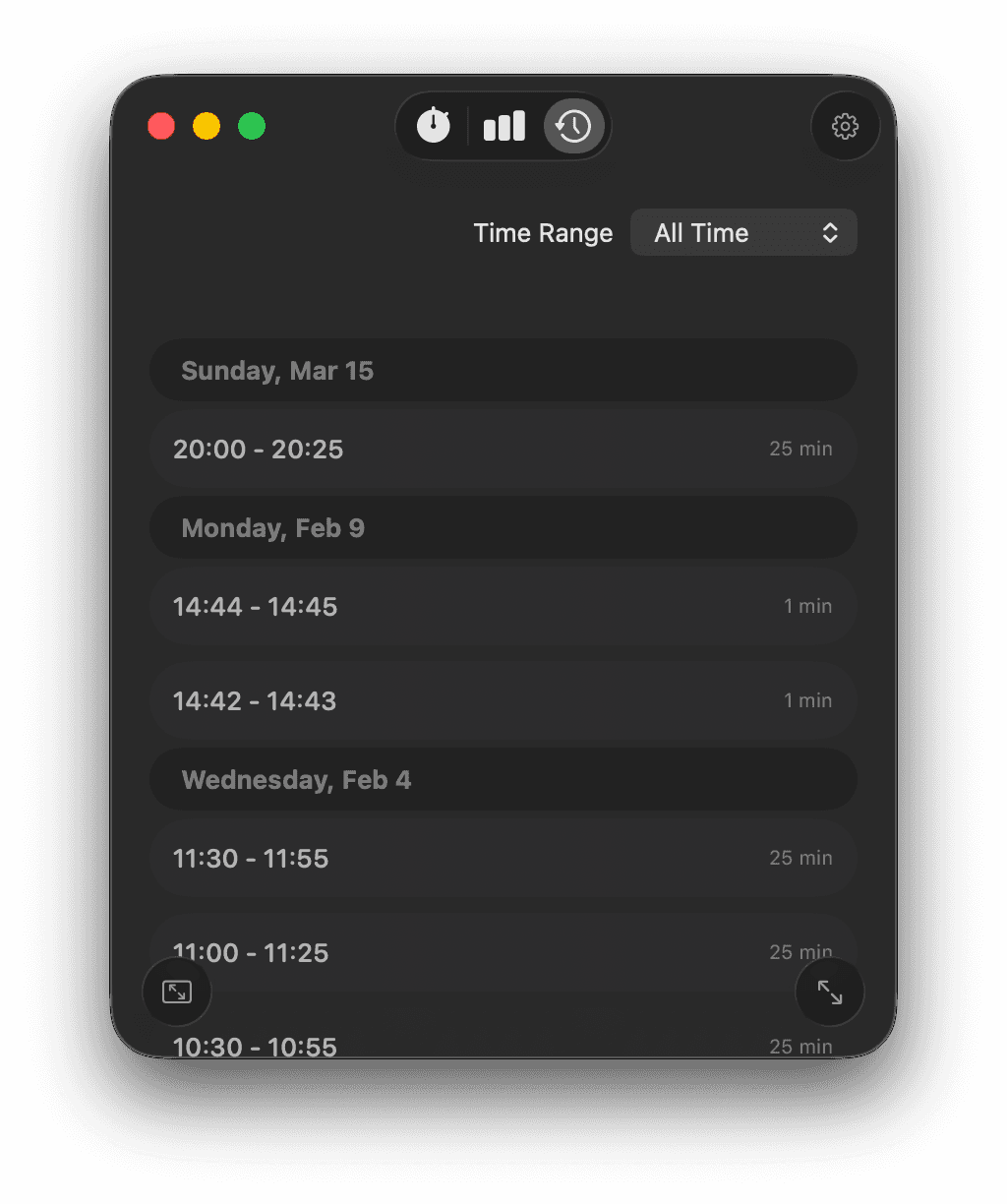Close the window with red button
Screen dimensions: 1007x1204
[x=161, y=126]
